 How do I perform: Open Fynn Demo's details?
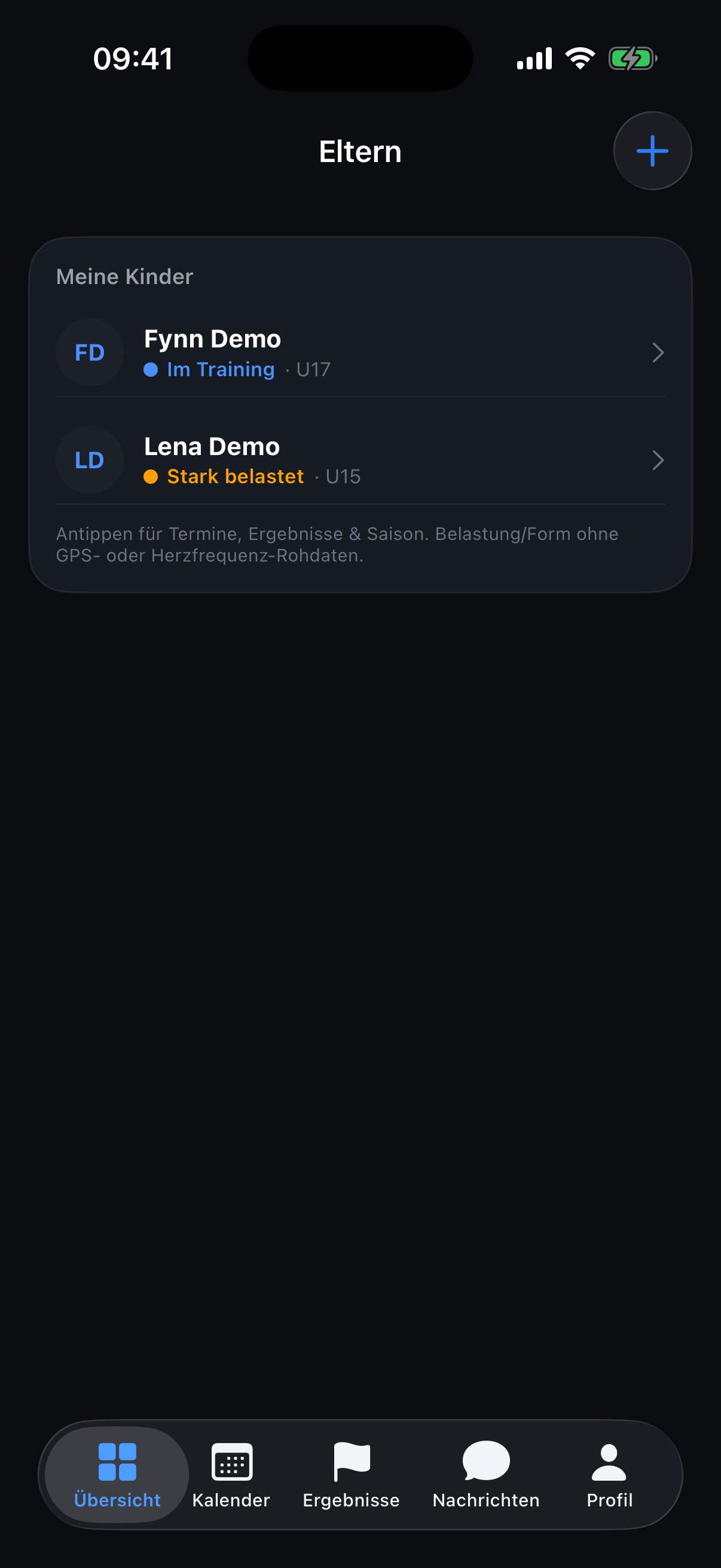(x=360, y=352)
